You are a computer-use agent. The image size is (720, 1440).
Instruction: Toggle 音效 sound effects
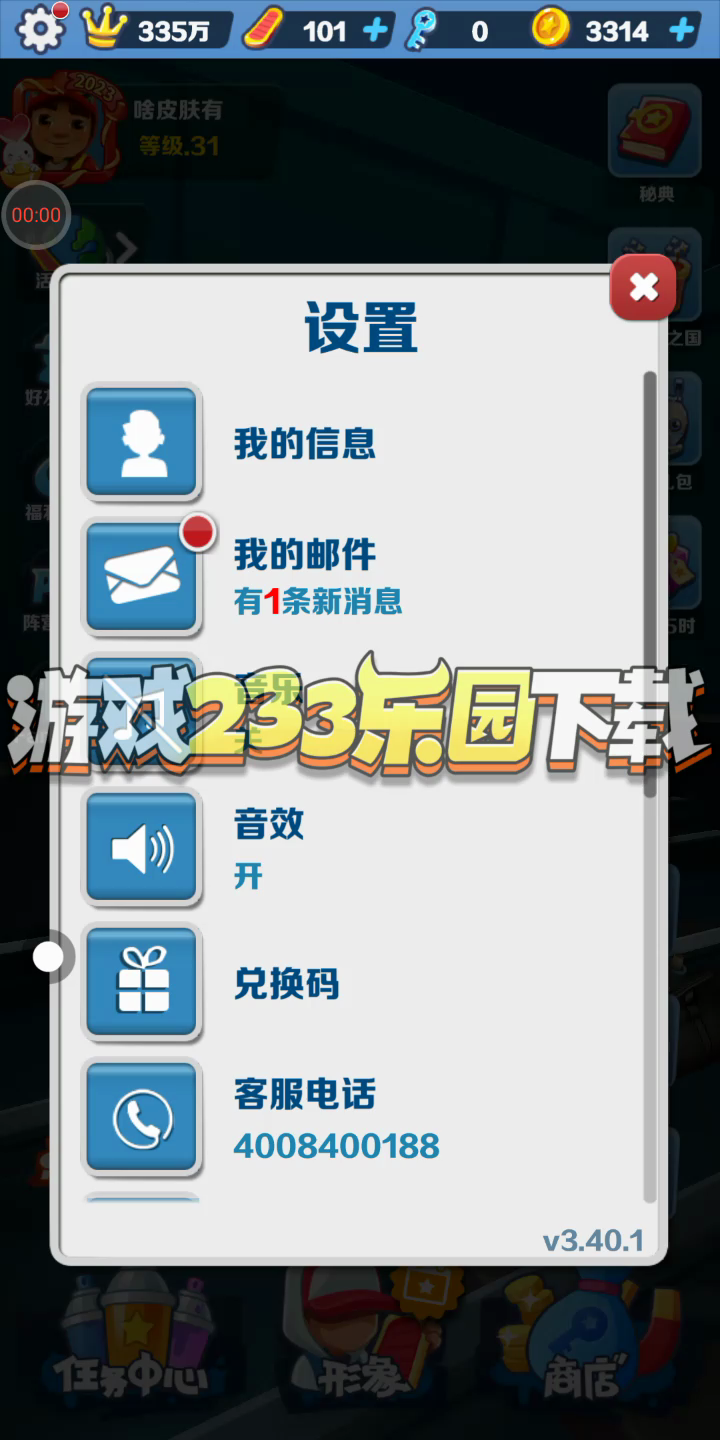[x=142, y=848]
